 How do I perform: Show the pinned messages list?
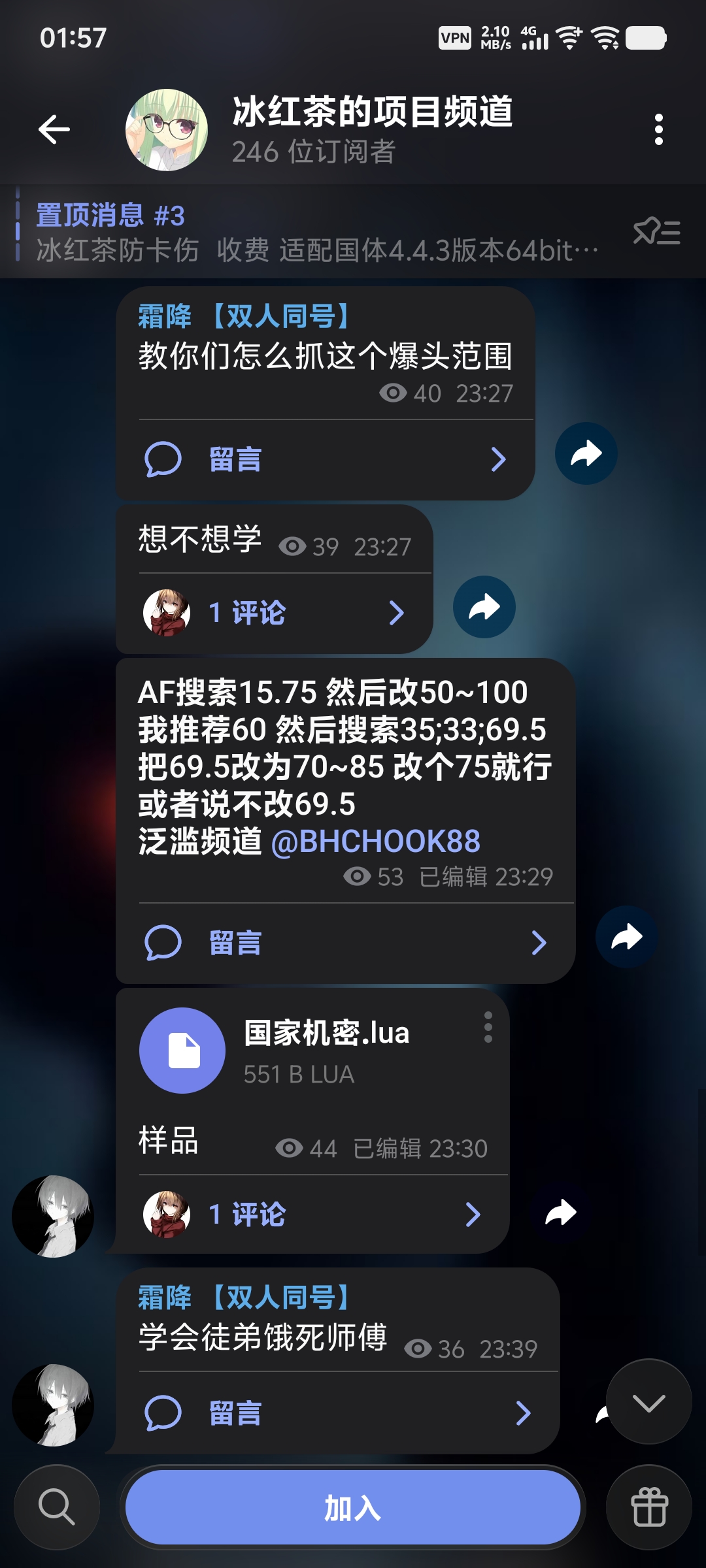click(x=656, y=232)
